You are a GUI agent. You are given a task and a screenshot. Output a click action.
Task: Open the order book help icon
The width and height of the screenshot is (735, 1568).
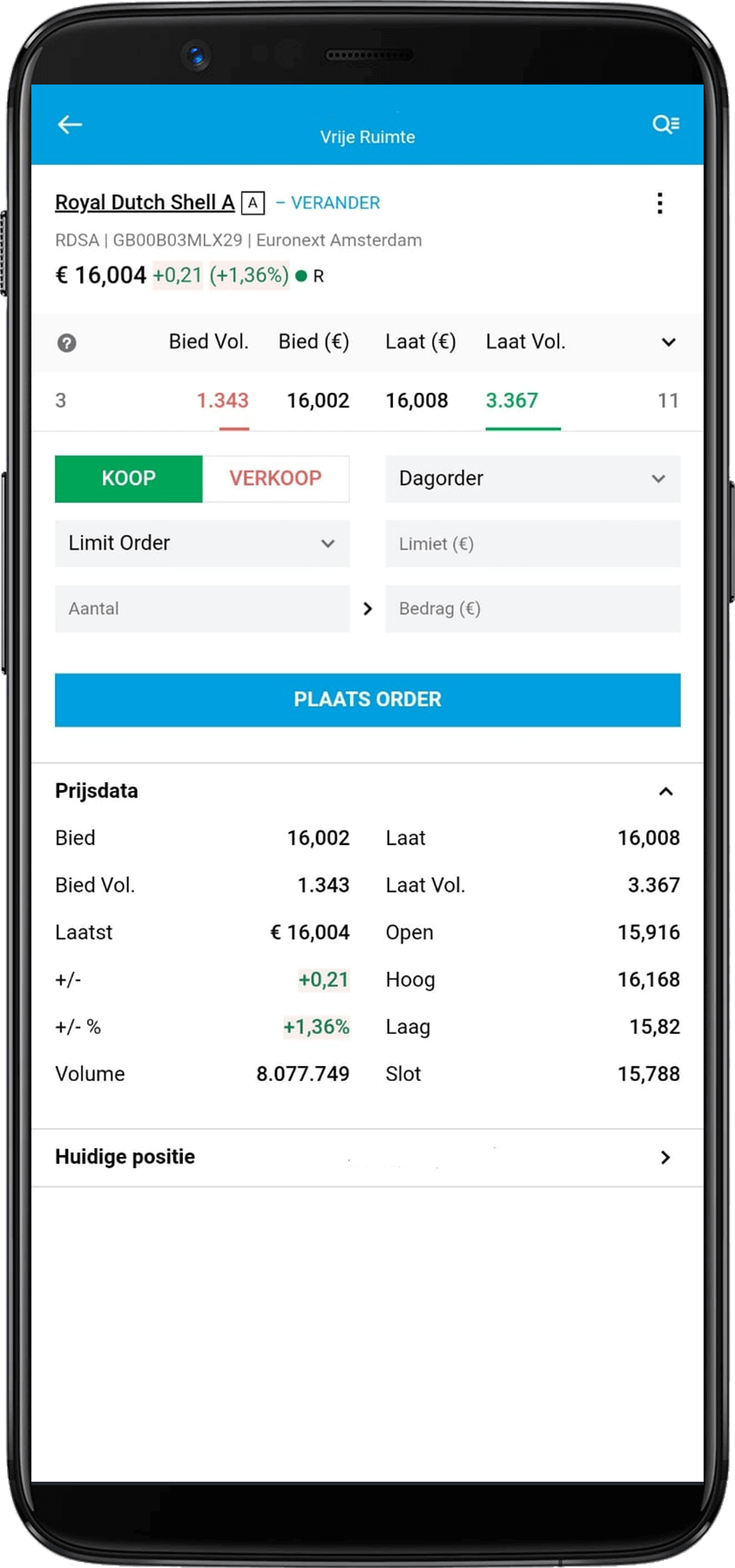coord(66,342)
